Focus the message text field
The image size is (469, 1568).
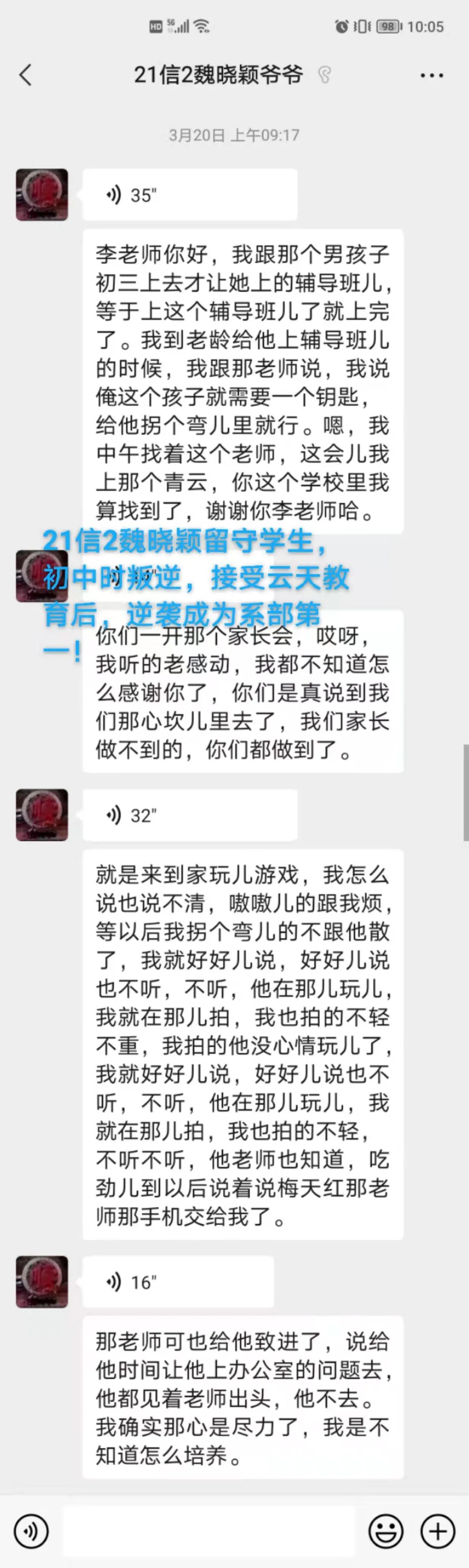click(x=208, y=1530)
